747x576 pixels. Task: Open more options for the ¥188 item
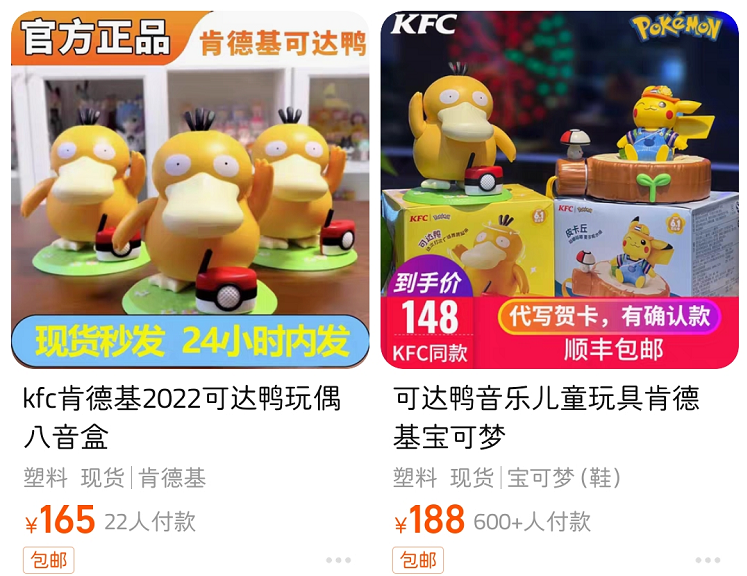[708, 560]
